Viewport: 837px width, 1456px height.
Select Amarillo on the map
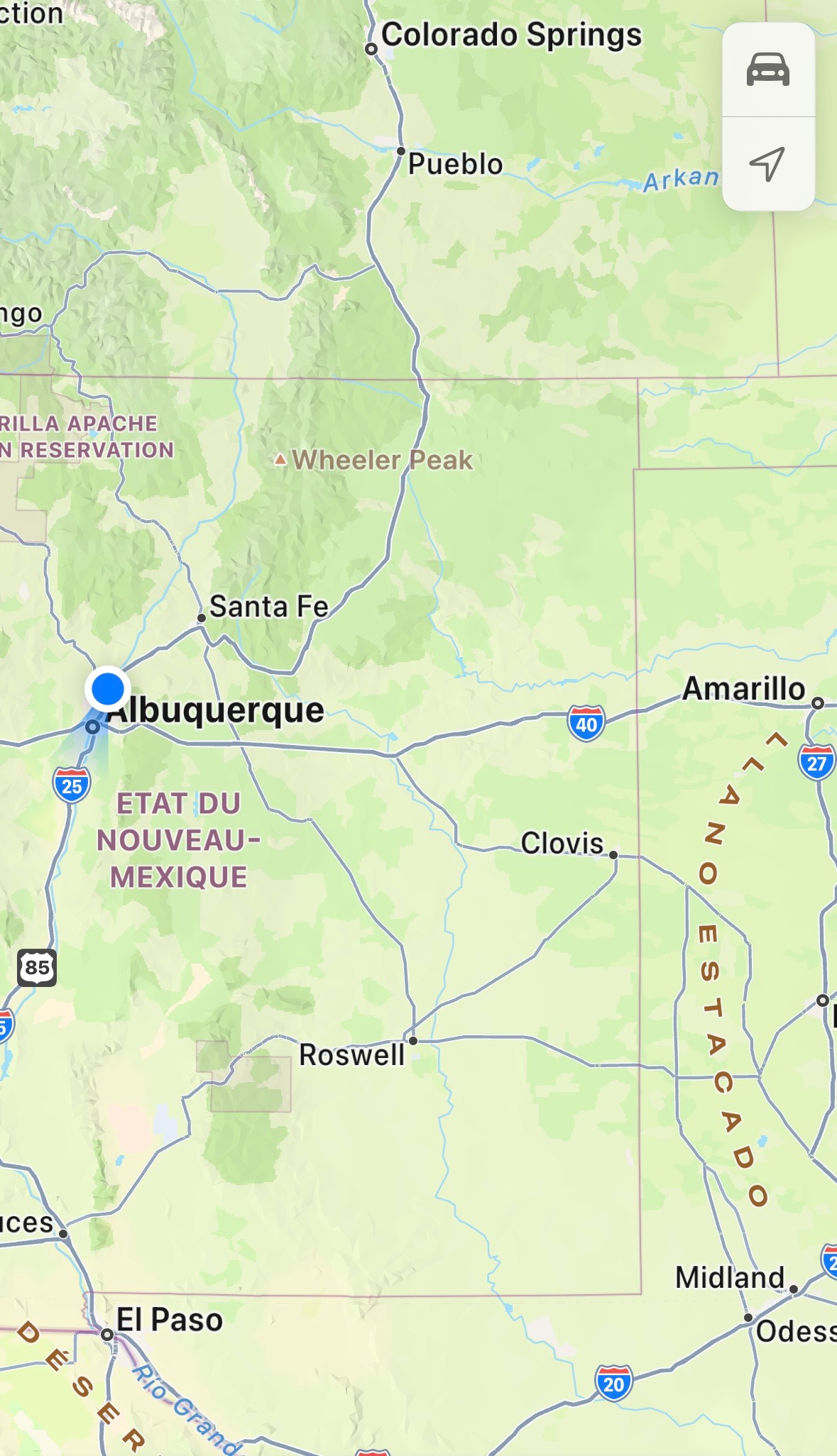point(743,688)
